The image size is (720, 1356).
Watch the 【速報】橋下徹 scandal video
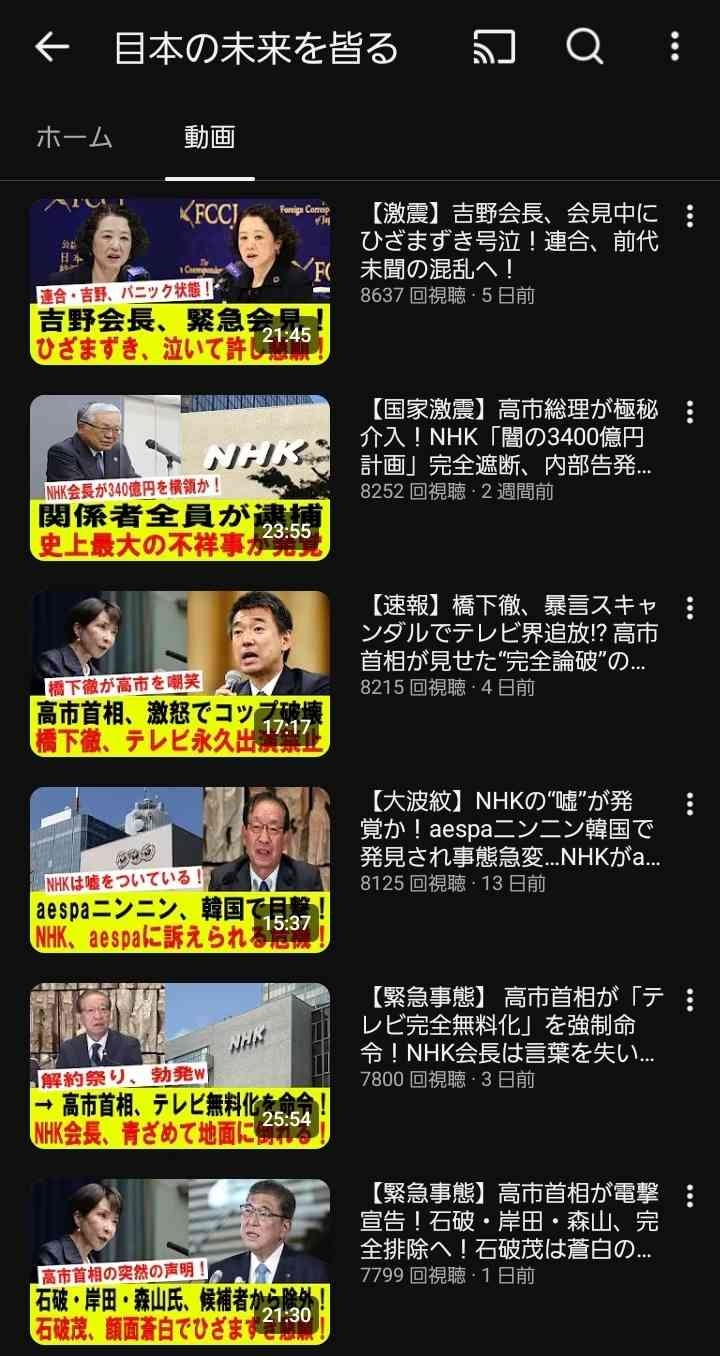(x=180, y=673)
